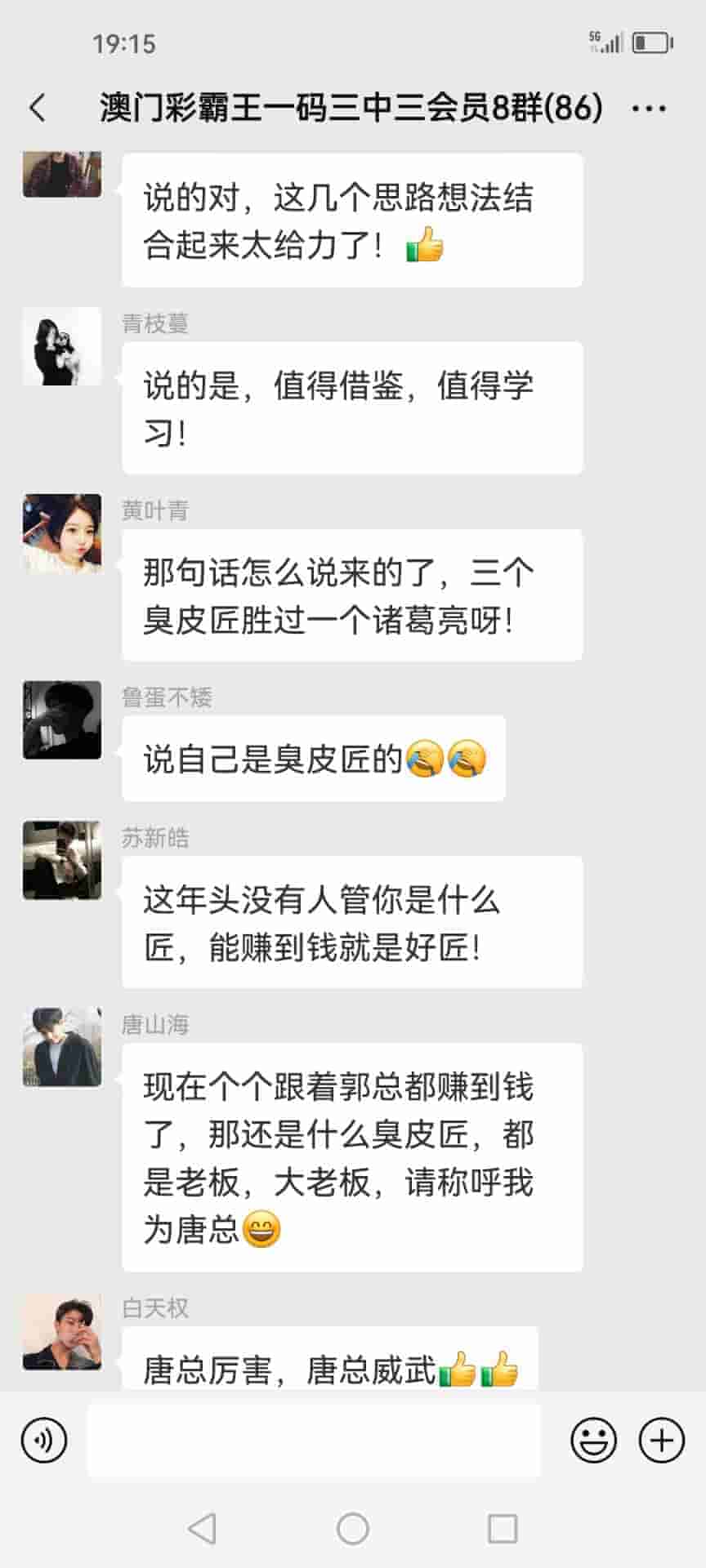Open 苏新皓's profile avatar
Image resolution: width=706 pixels, height=1568 pixels.
(x=62, y=861)
